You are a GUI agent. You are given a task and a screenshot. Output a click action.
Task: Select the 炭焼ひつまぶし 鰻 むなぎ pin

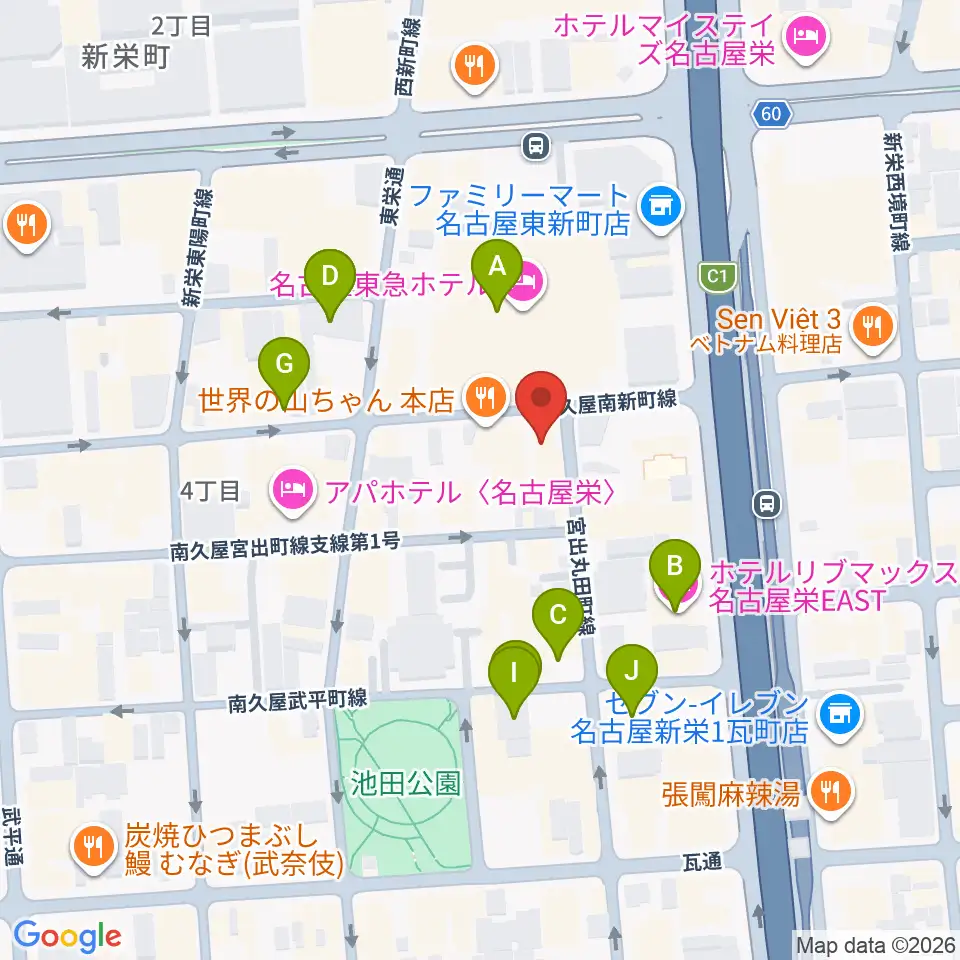click(94, 849)
